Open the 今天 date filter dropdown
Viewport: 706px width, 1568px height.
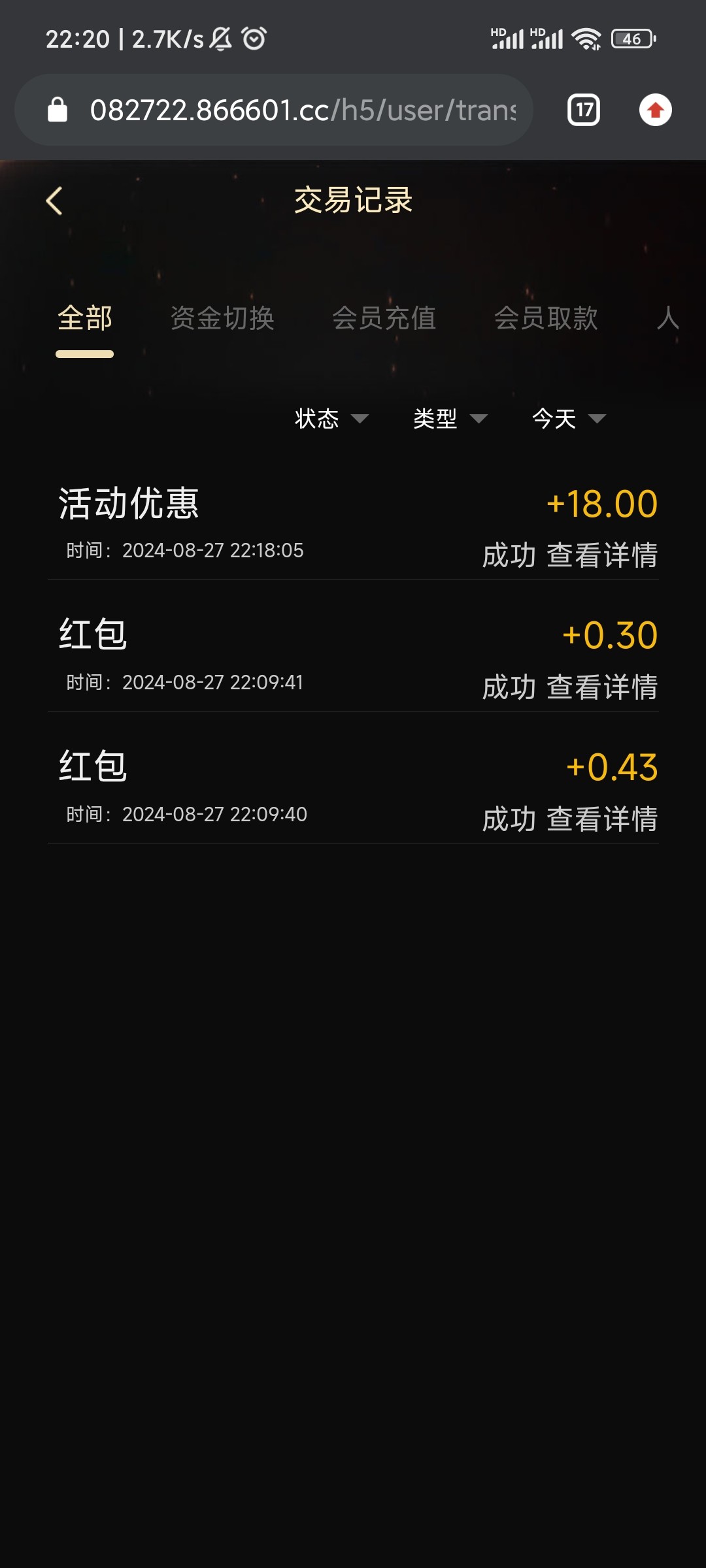click(569, 418)
